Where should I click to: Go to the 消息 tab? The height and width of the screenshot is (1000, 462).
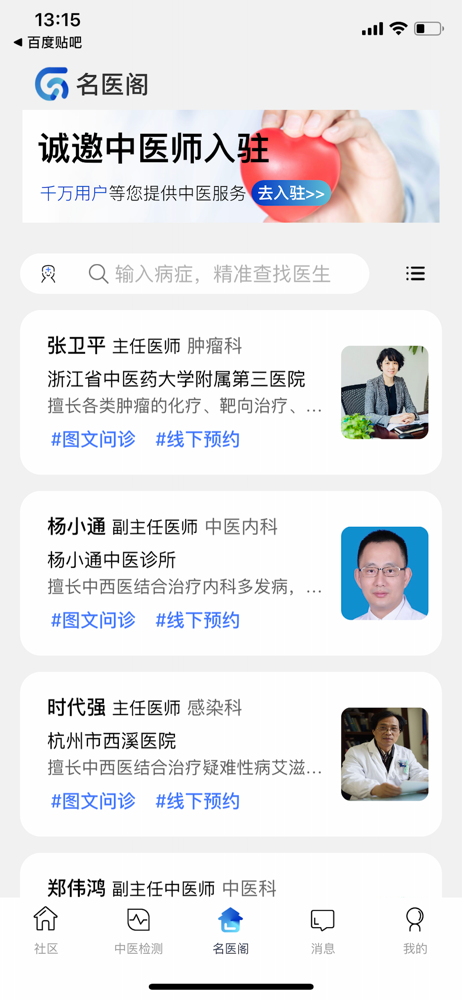click(x=323, y=931)
